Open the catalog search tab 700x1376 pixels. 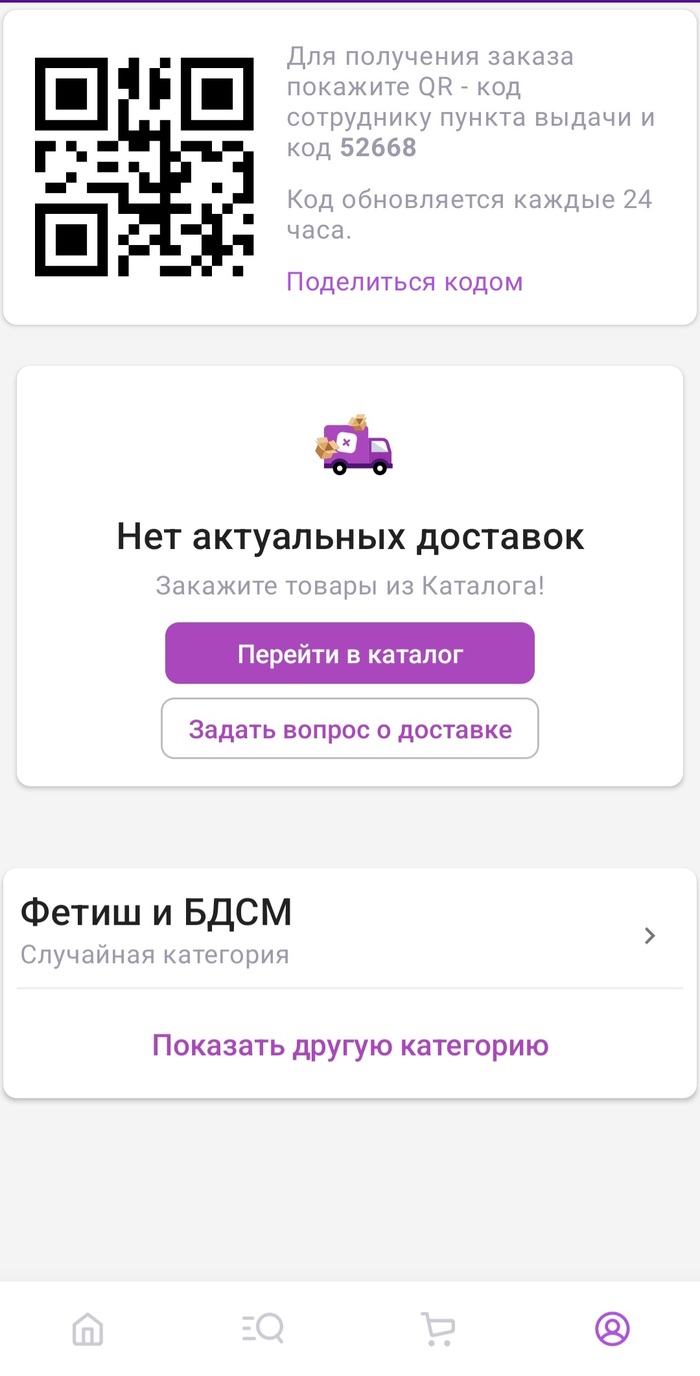263,1329
